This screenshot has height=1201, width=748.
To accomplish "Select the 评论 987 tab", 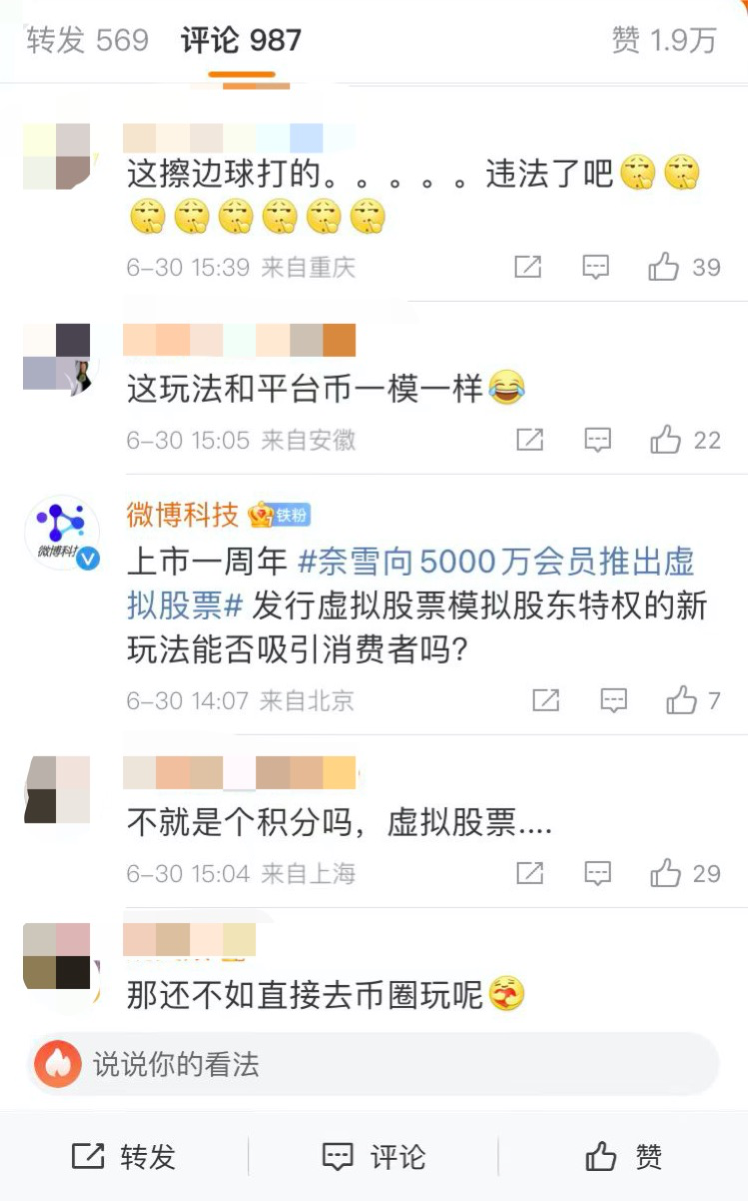I will (x=241, y=40).
